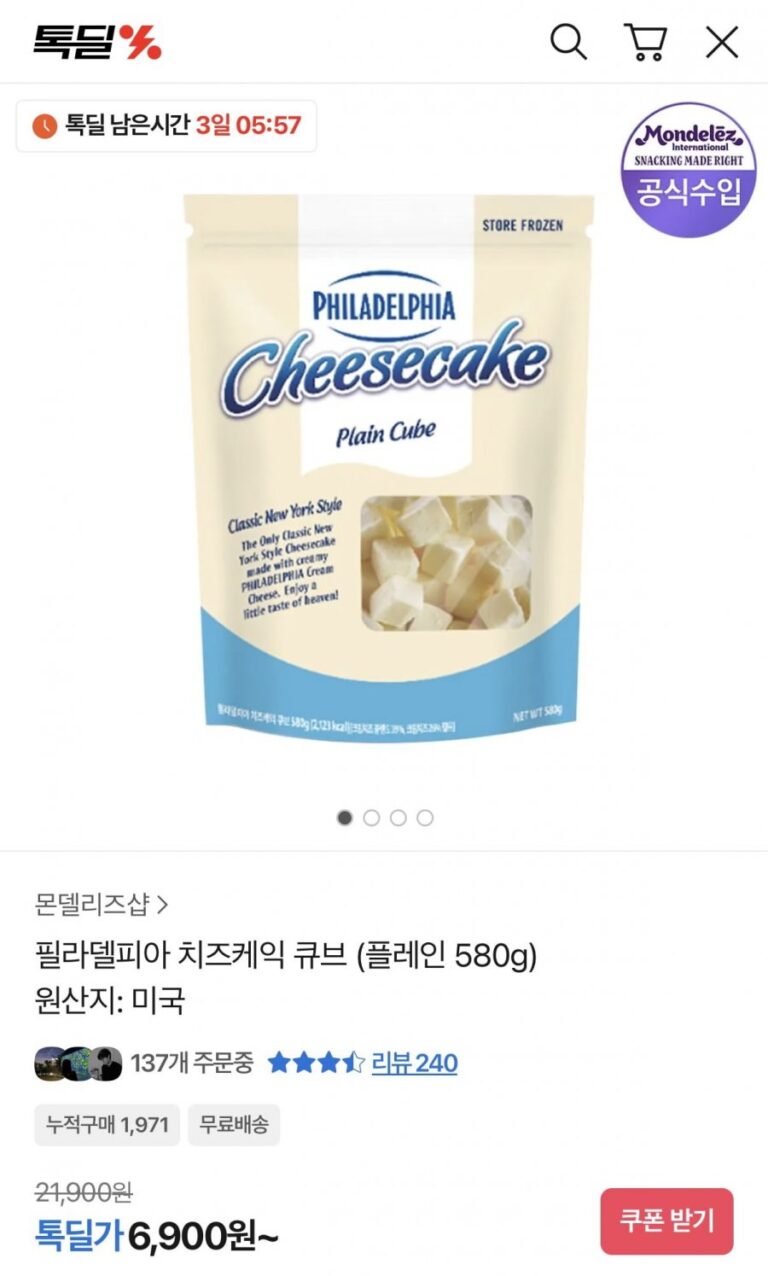Viewport: 768px width, 1276px height.
Task: Close this product page
Action: [x=722, y=42]
